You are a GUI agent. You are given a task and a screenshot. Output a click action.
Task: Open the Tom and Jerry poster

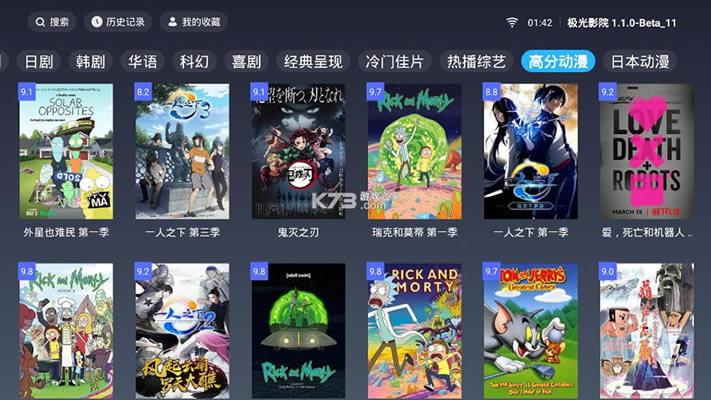(530, 330)
